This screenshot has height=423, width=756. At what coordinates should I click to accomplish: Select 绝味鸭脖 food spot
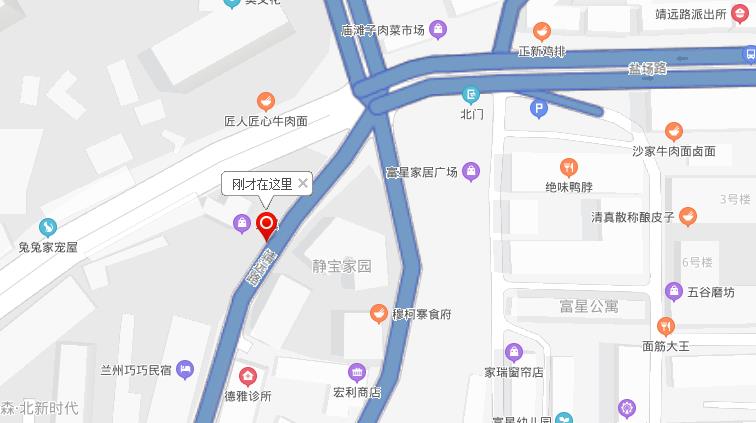[x=569, y=167]
